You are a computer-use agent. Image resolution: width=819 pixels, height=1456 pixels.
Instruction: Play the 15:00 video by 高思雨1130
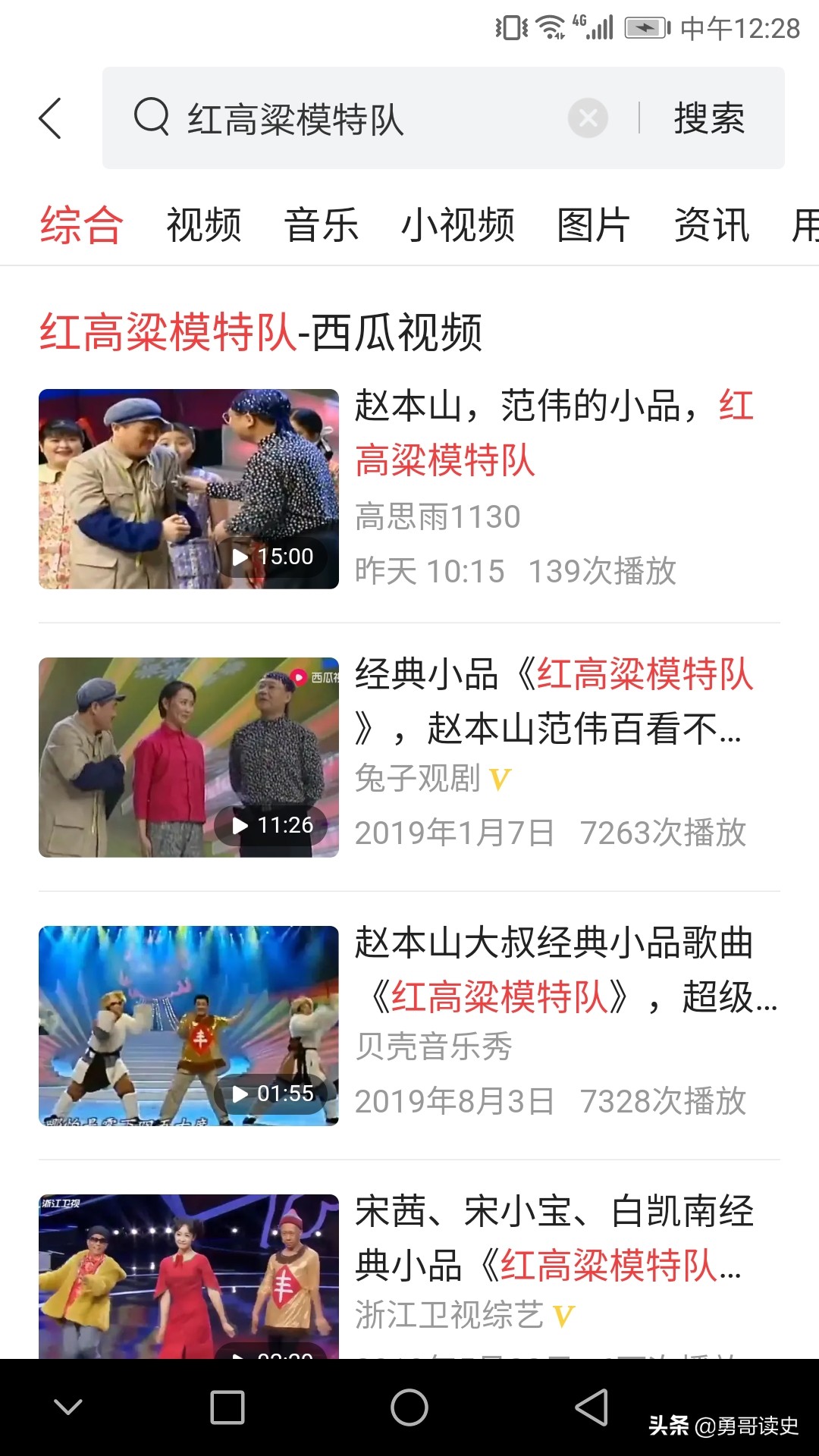[189, 489]
